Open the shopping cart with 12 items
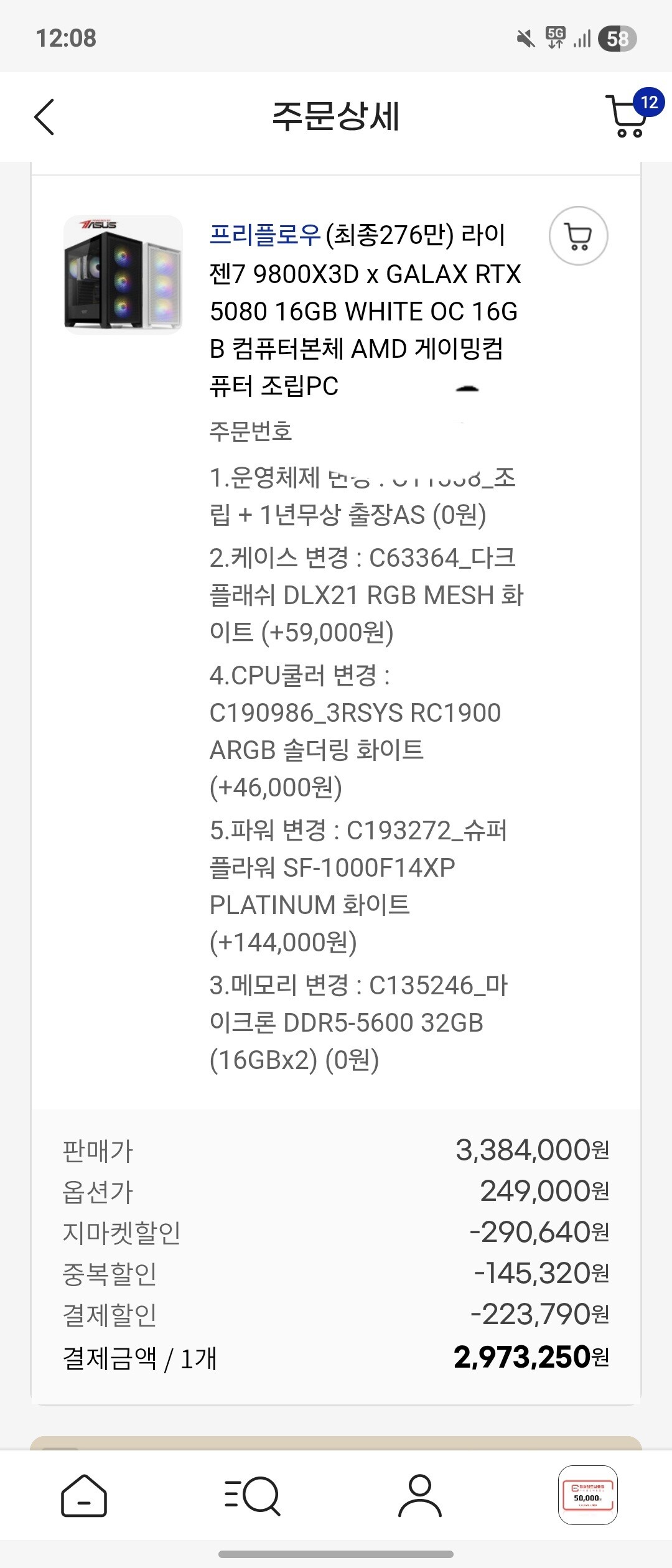672x1568 pixels. point(628,116)
